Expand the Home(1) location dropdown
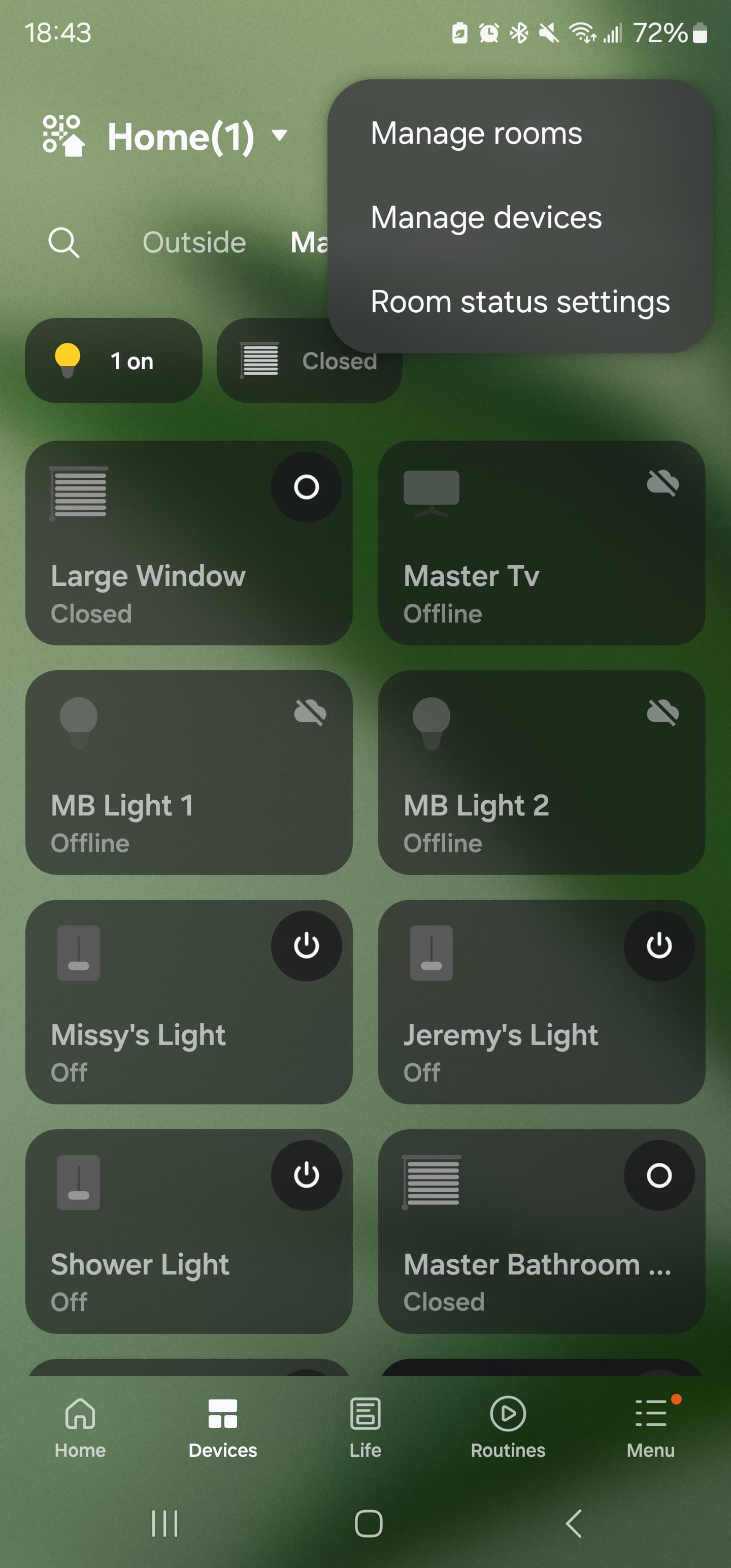The height and width of the screenshot is (1568, 731). tap(279, 135)
